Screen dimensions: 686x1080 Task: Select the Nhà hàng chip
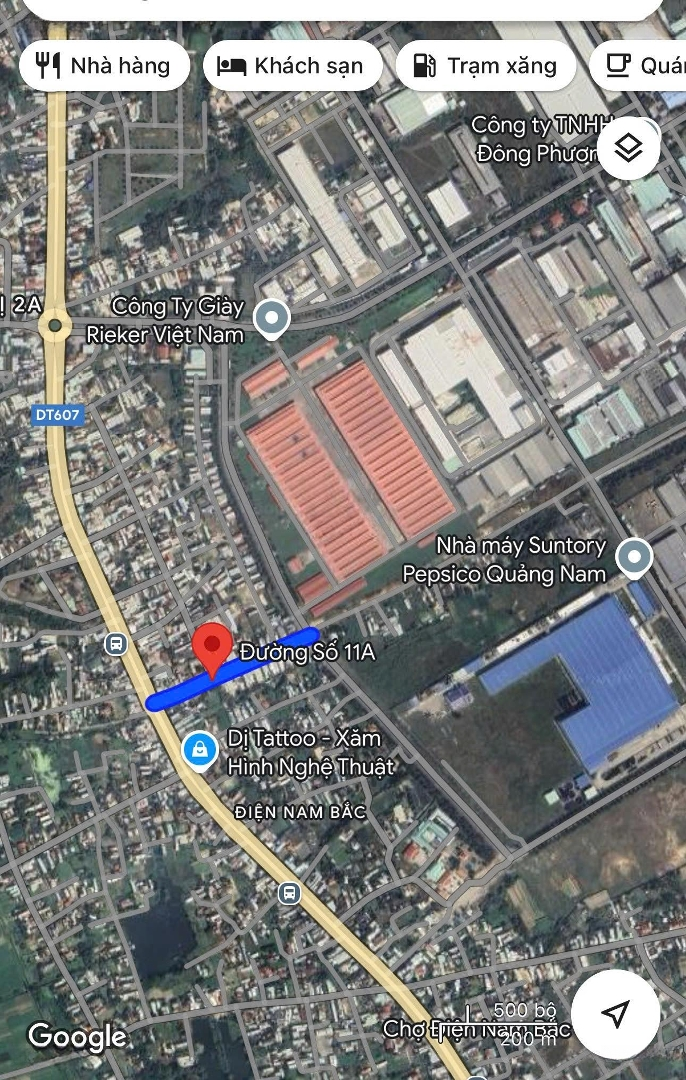(104, 67)
